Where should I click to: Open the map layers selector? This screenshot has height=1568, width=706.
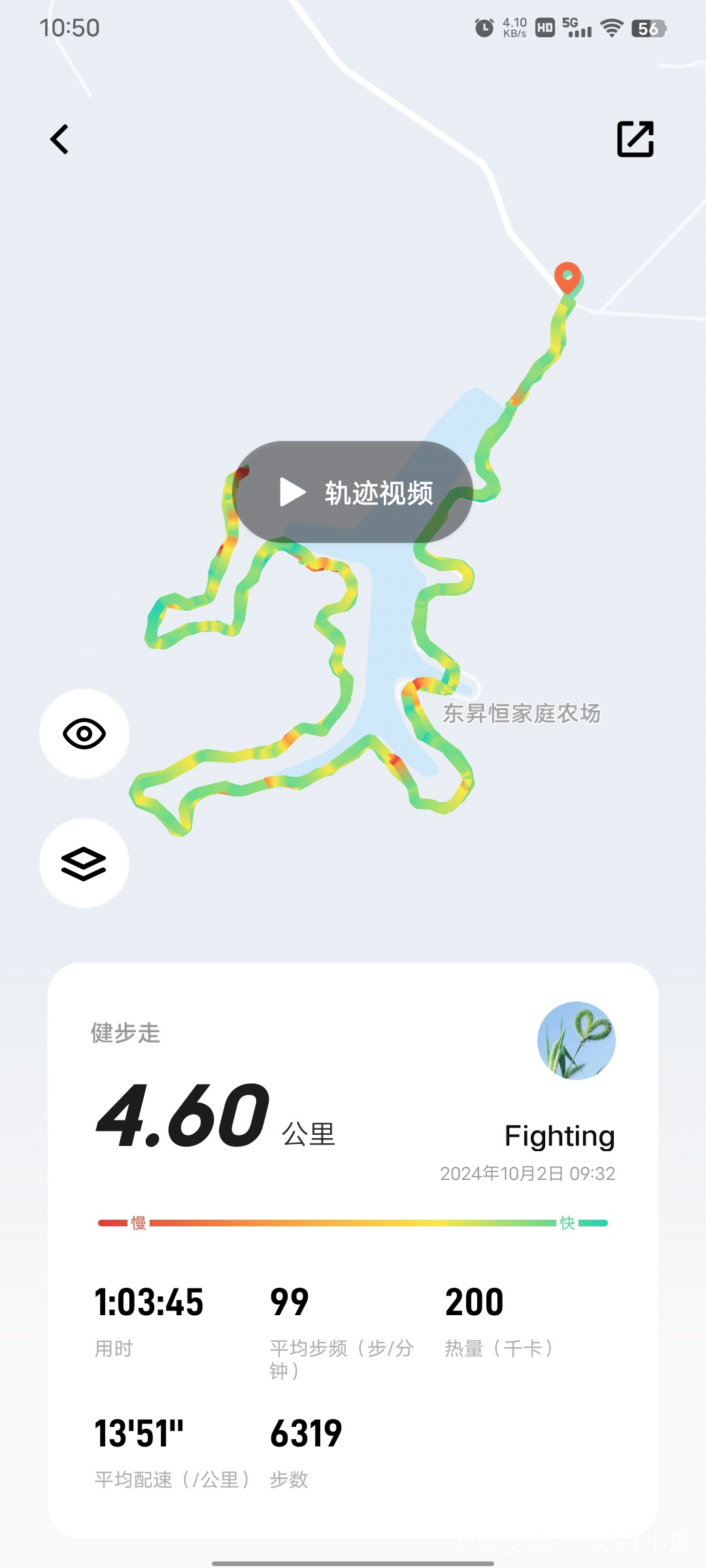(x=84, y=863)
